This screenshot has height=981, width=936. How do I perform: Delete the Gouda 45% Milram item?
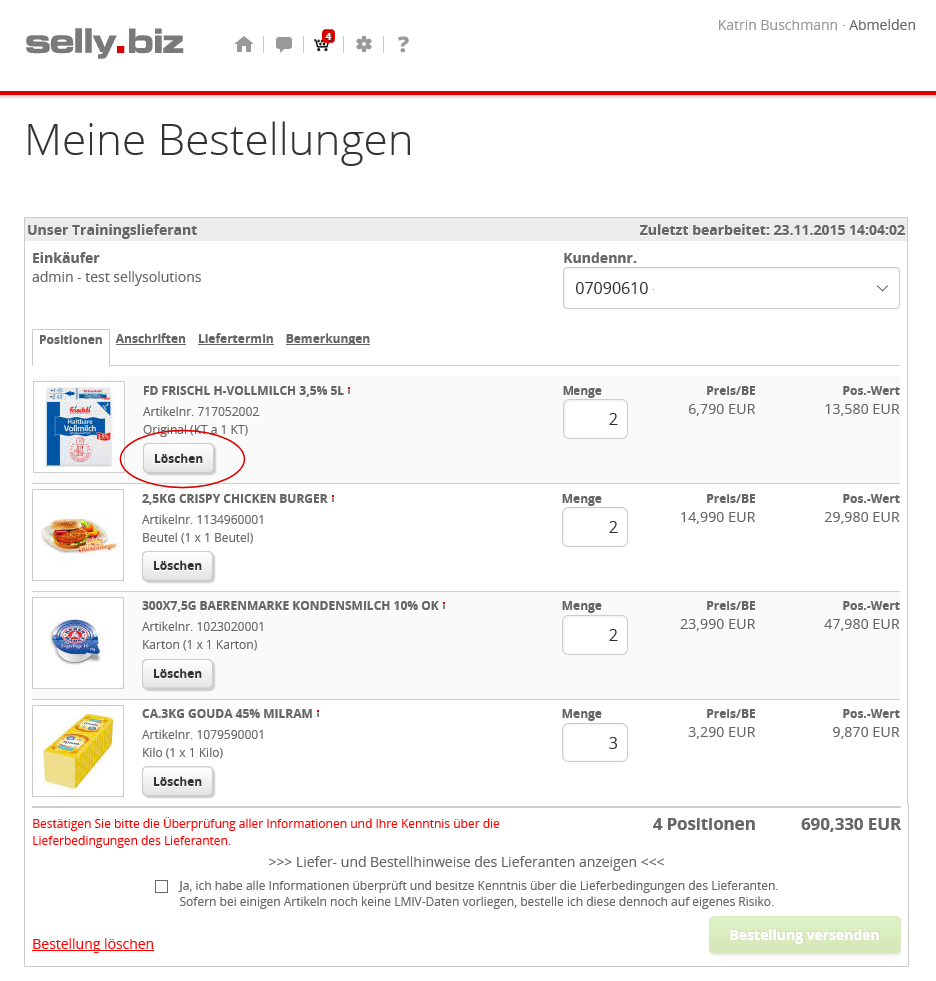178,781
